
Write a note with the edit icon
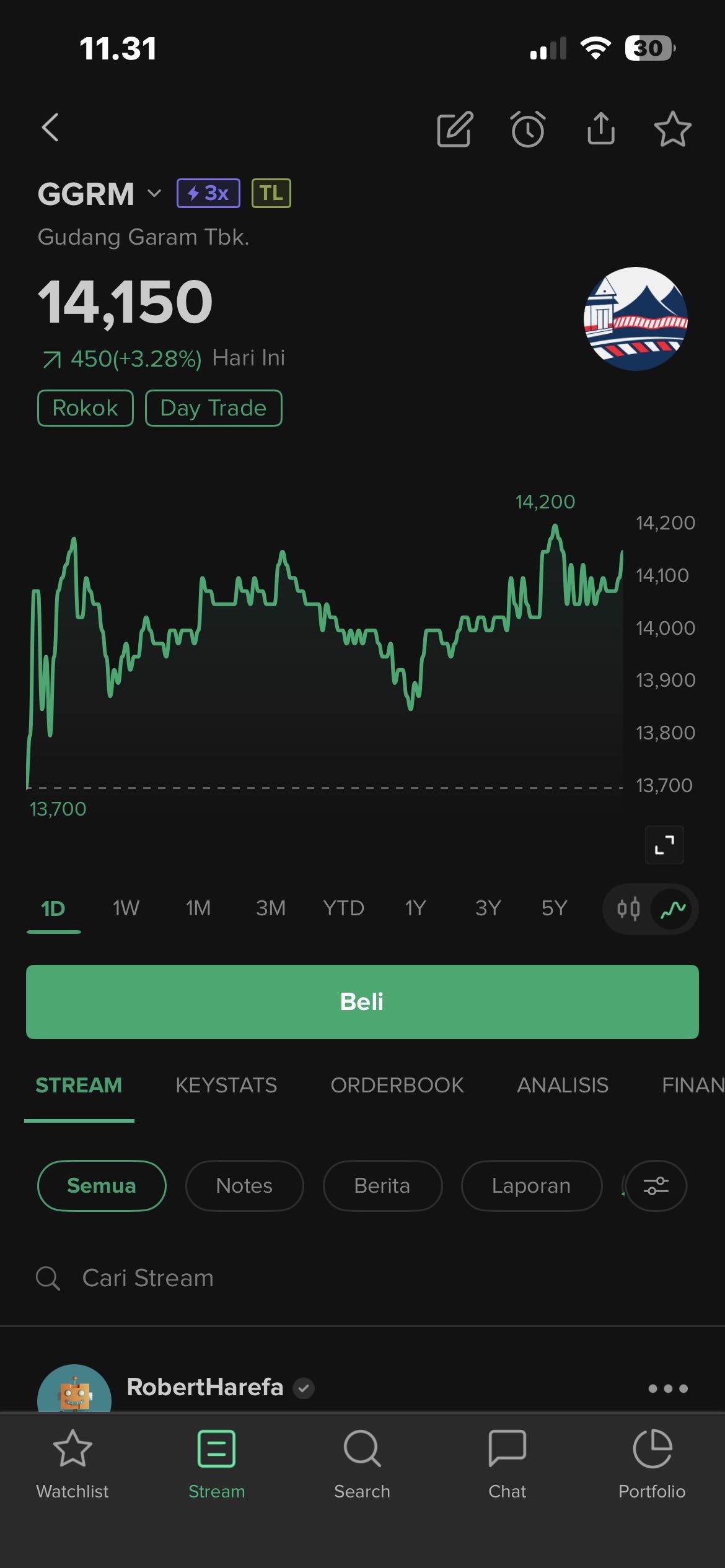click(x=455, y=129)
